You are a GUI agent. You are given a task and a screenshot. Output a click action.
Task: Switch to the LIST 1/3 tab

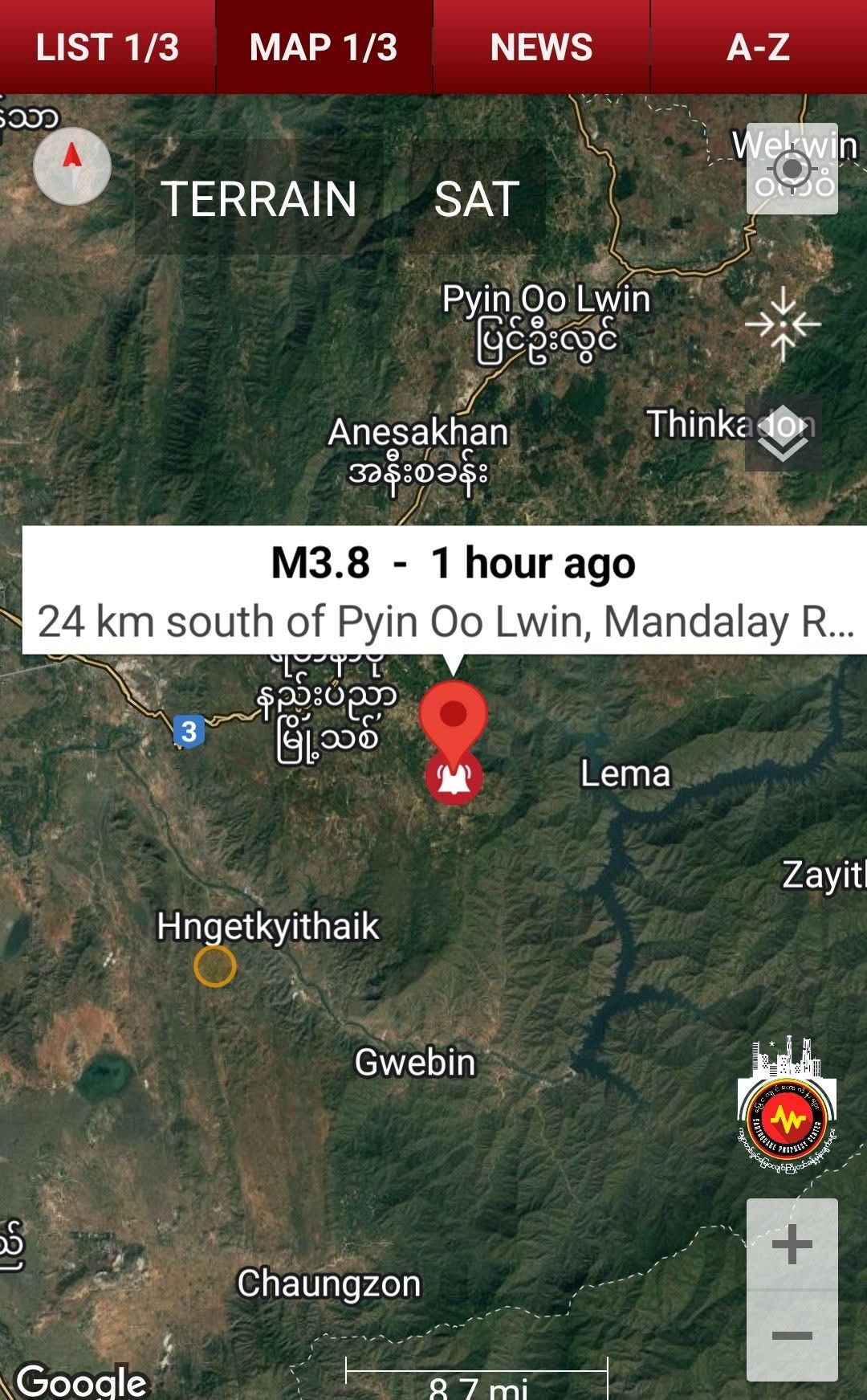(108, 47)
